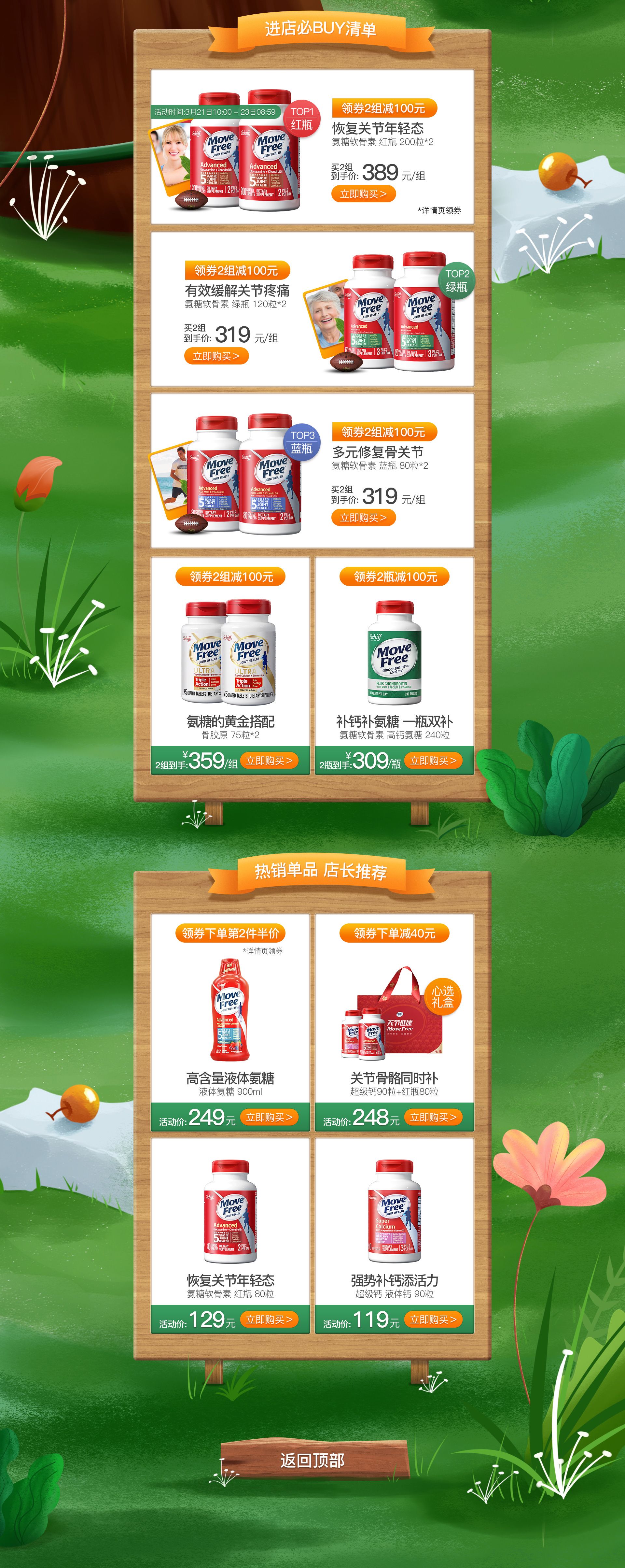625x1568 pixels.
Task: Buy the 129 yuan red bottle 80 tablets
Action: point(269,1320)
